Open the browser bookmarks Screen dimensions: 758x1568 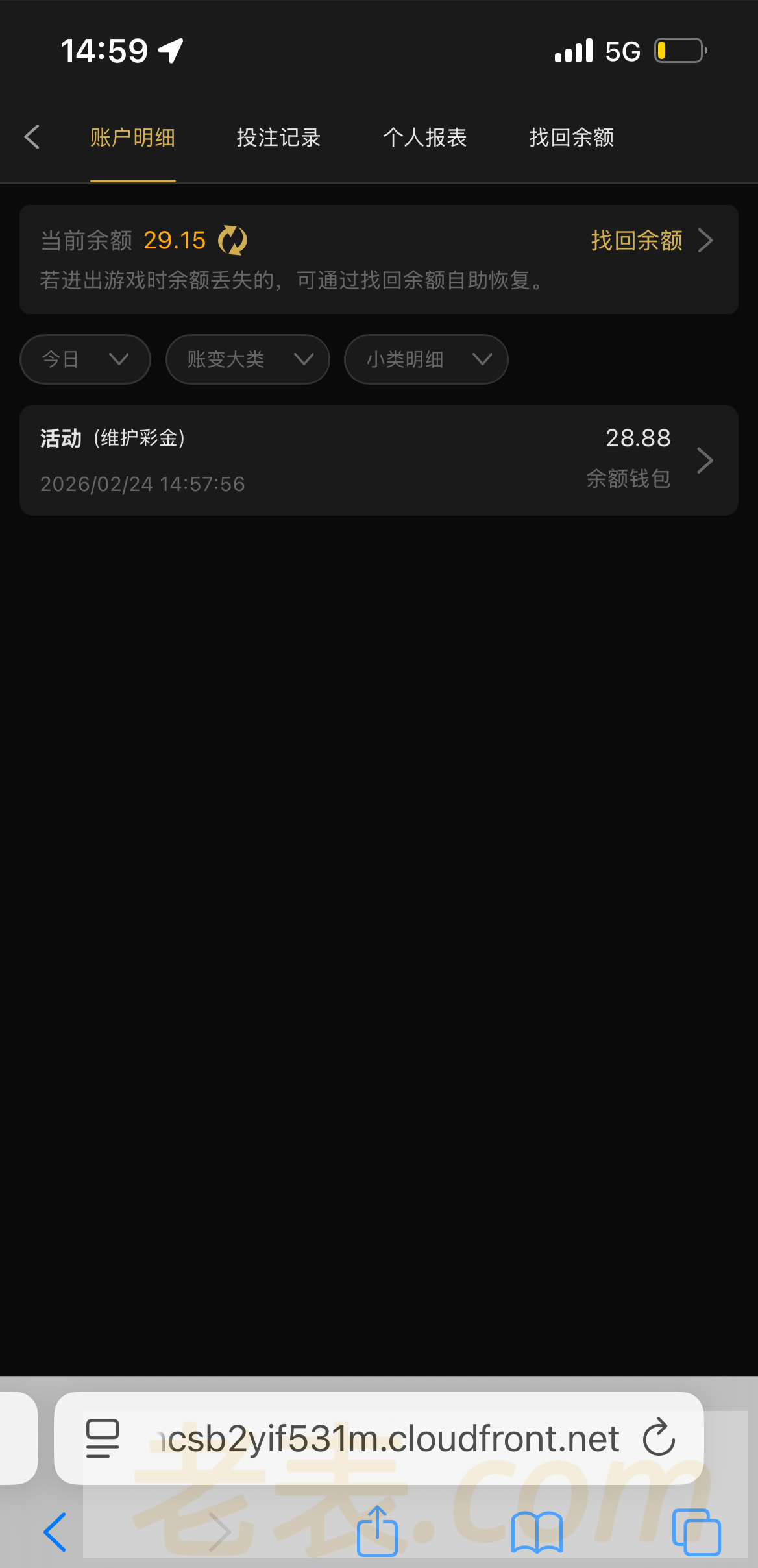tap(537, 1532)
